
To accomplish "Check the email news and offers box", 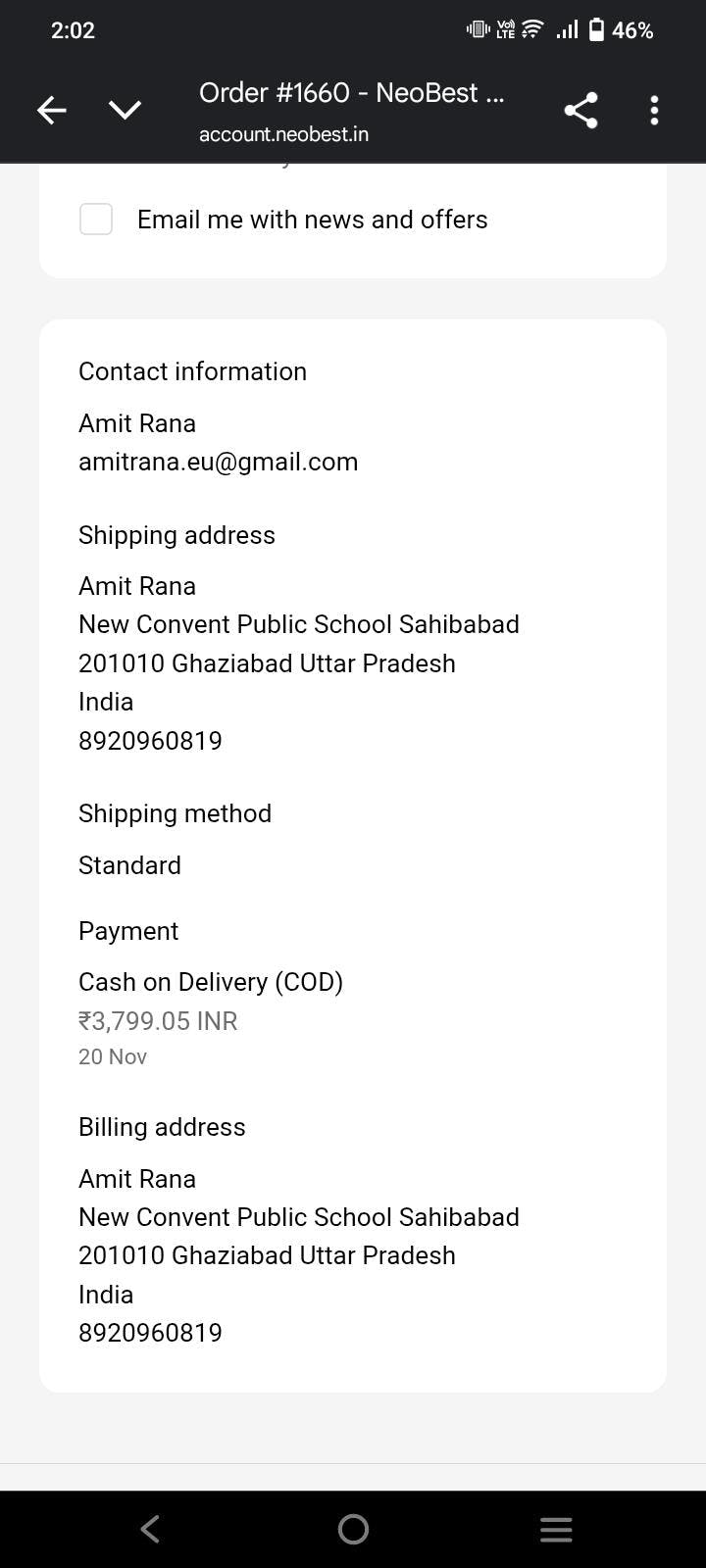I will [96, 220].
